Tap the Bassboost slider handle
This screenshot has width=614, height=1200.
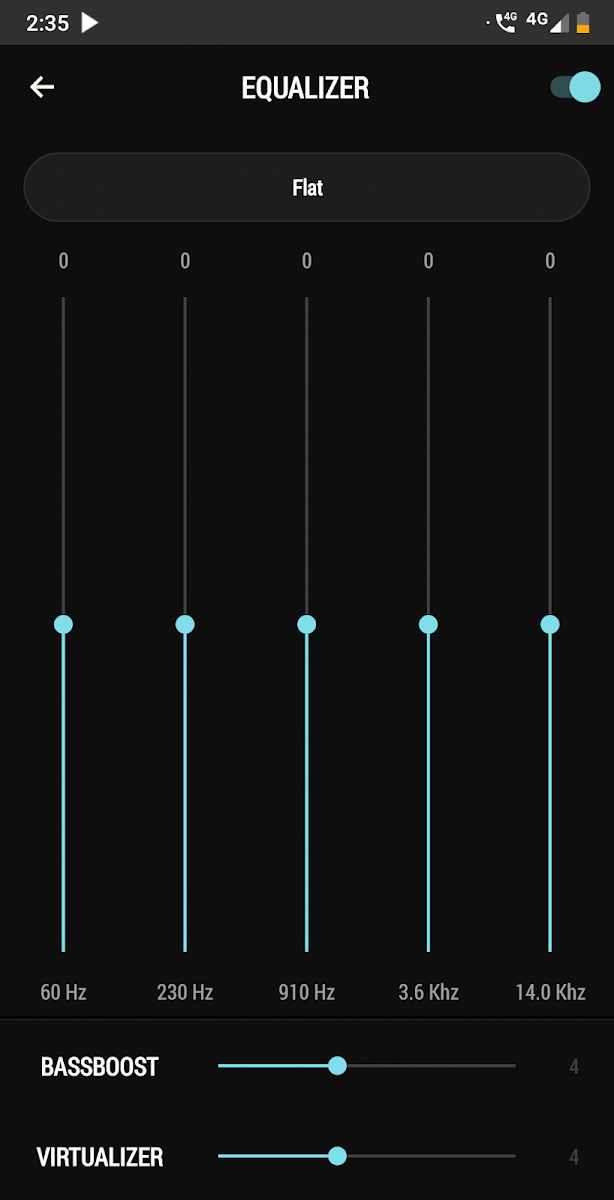pyautogui.click(x=337, y=1066)
